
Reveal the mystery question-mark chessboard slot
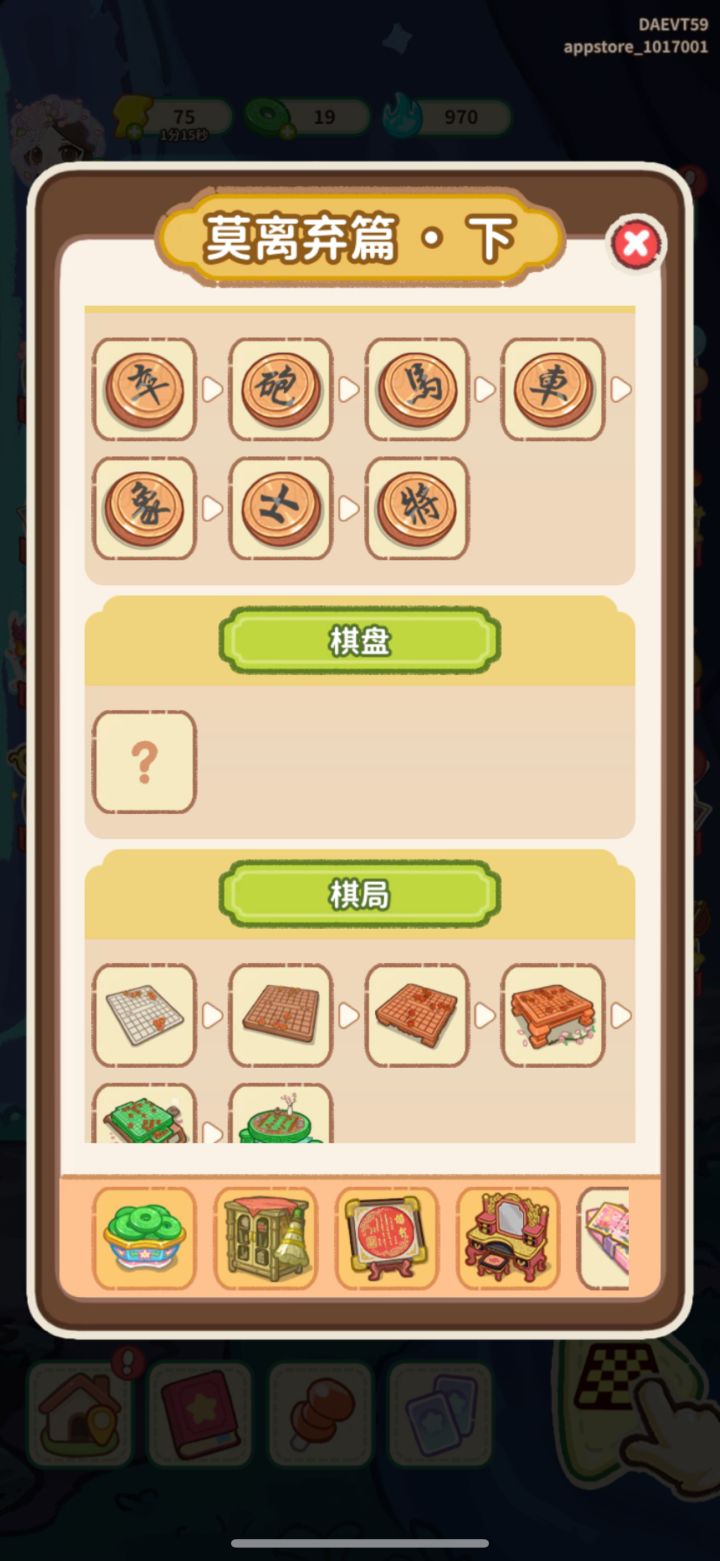(x=143, y=761)
